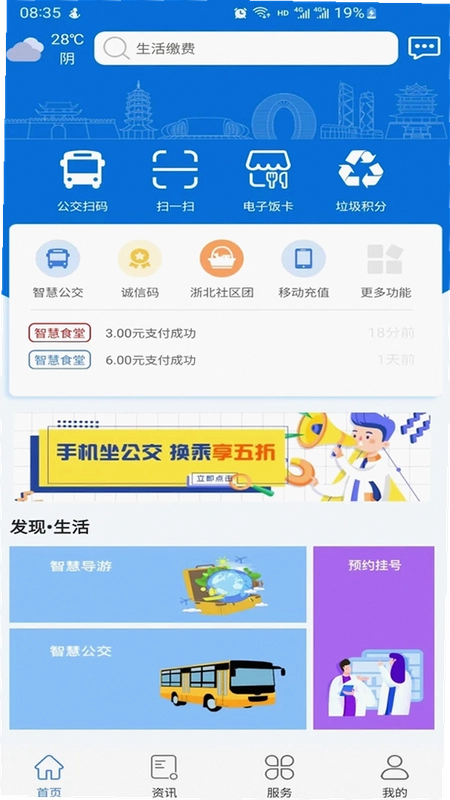Open 公交扫码 bus code
The width and height of the screenshot is (450, 800).
coord(83,181)
